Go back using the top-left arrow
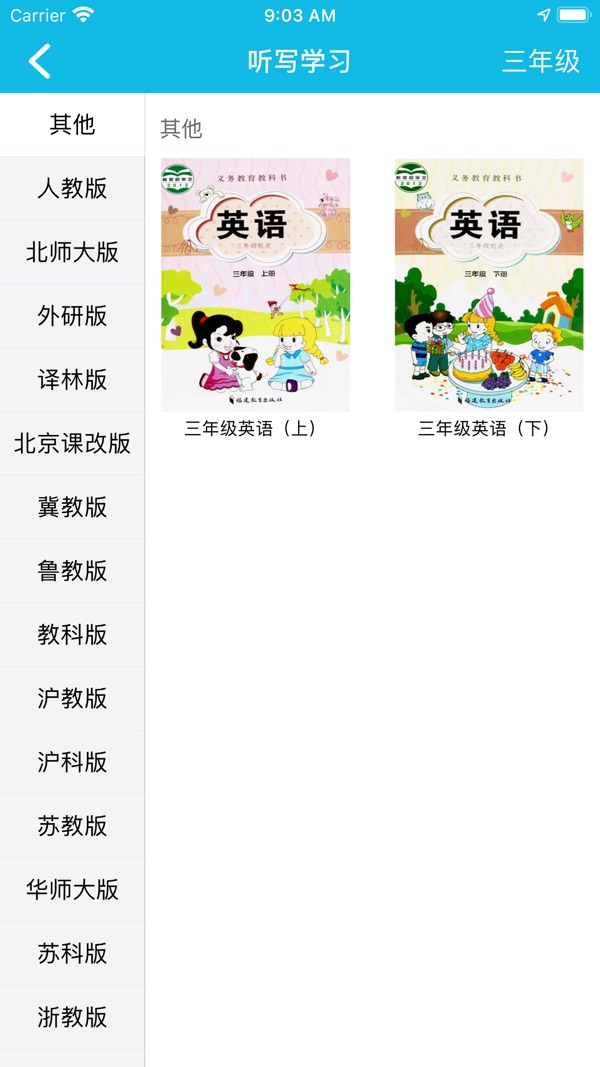 point(40,61)
